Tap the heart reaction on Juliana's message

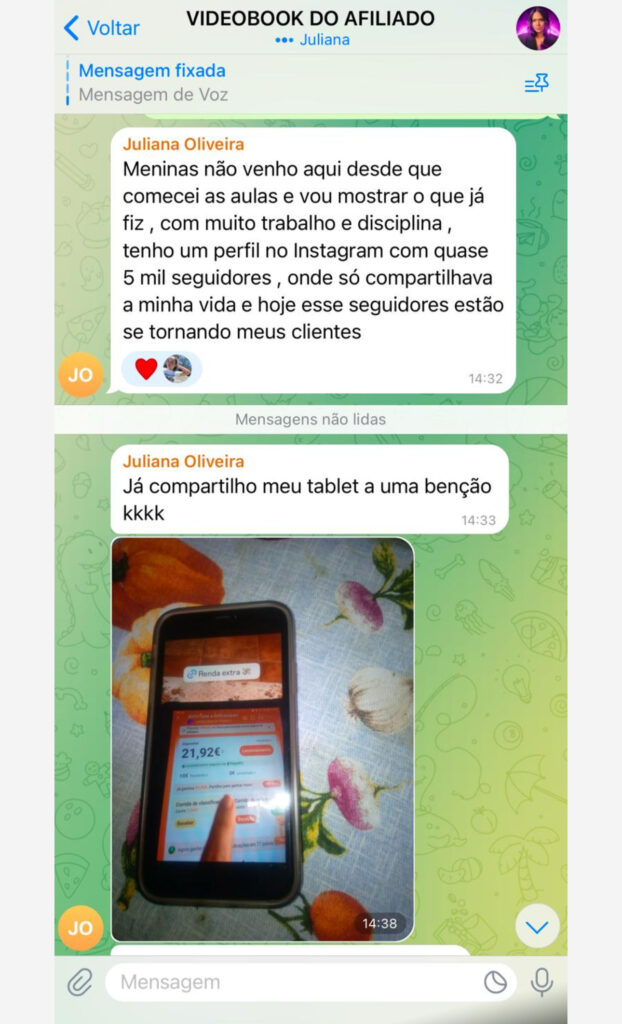coord(146,369)
